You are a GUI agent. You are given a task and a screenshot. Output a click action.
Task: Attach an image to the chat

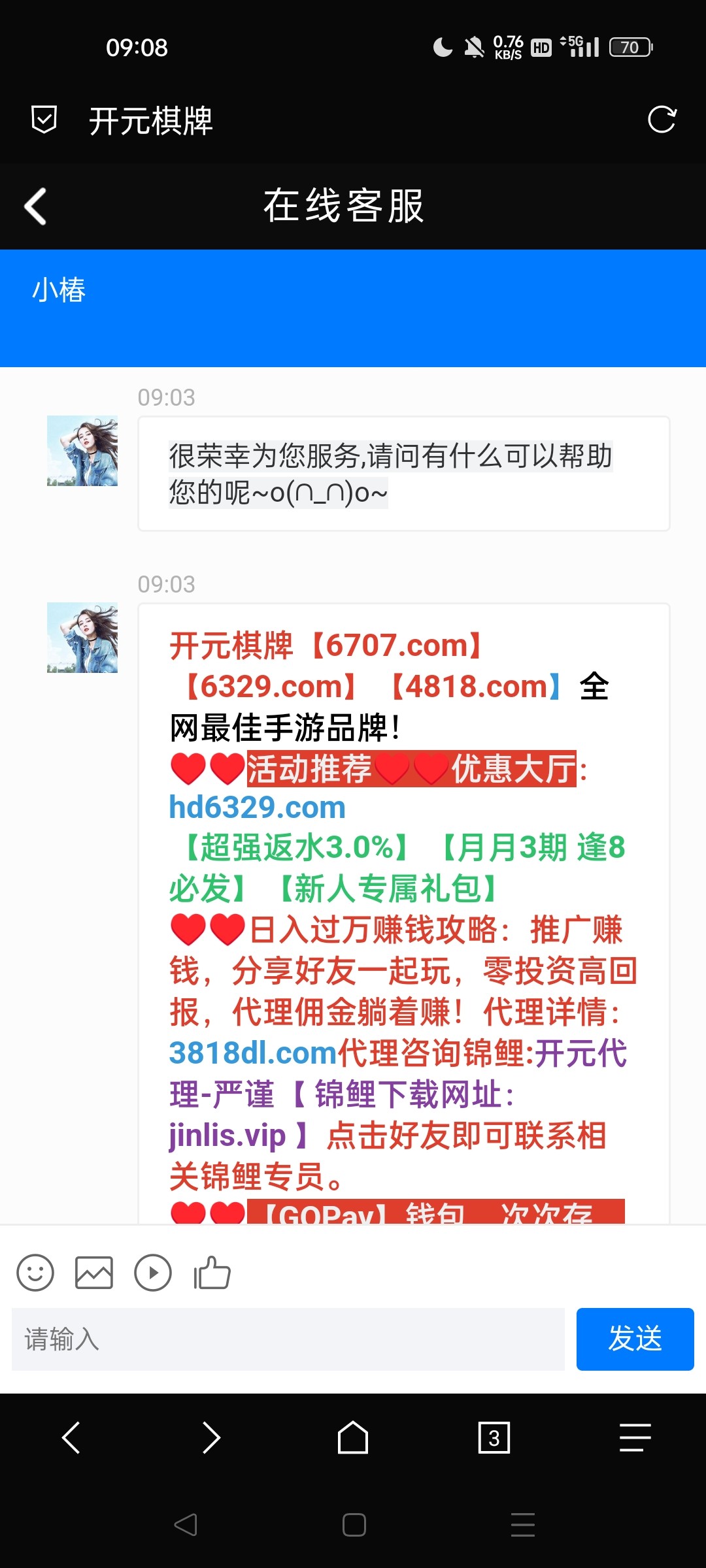pyautogui.click(x=94, y=1273)
